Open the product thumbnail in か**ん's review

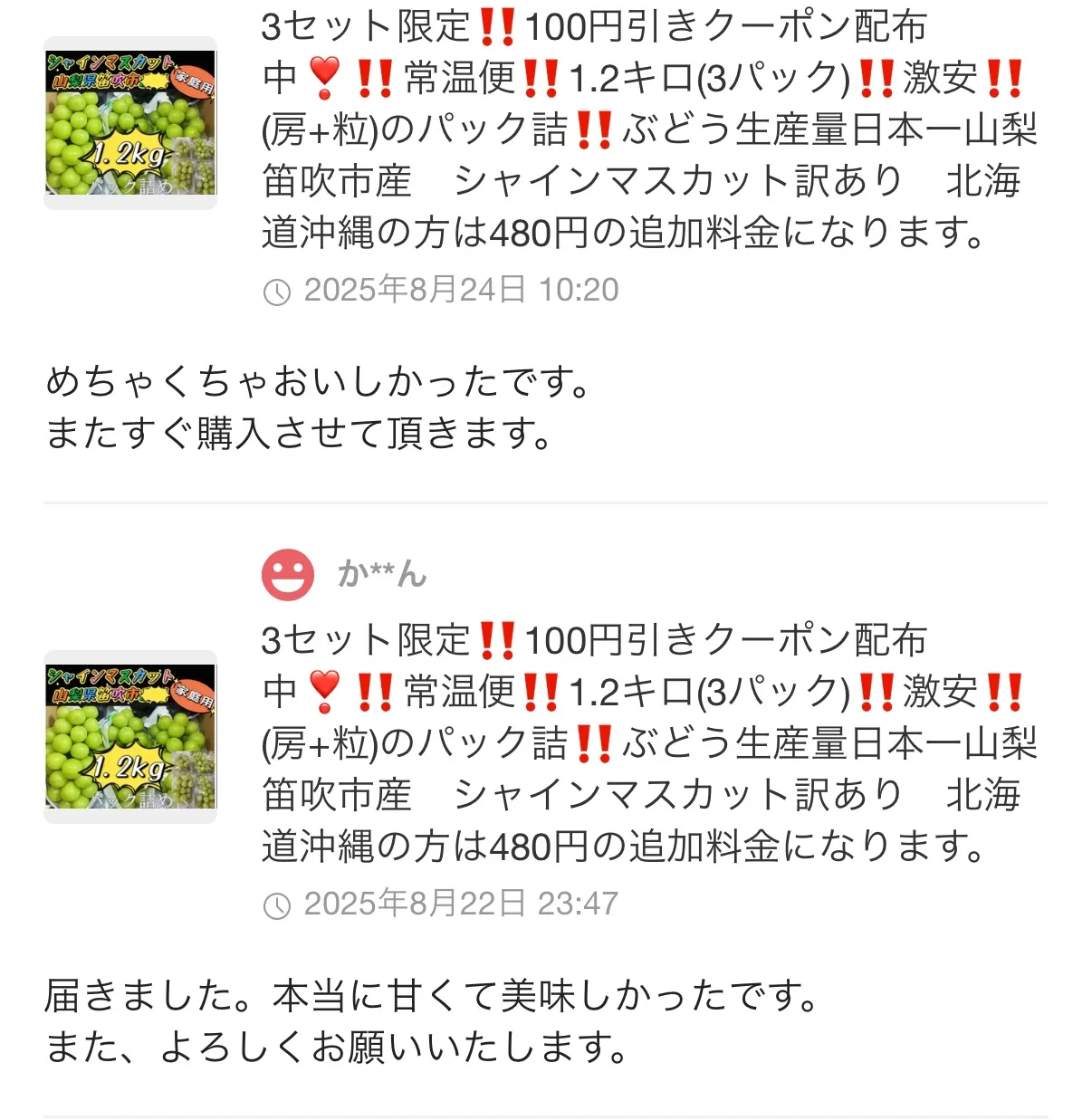[130, 737]
